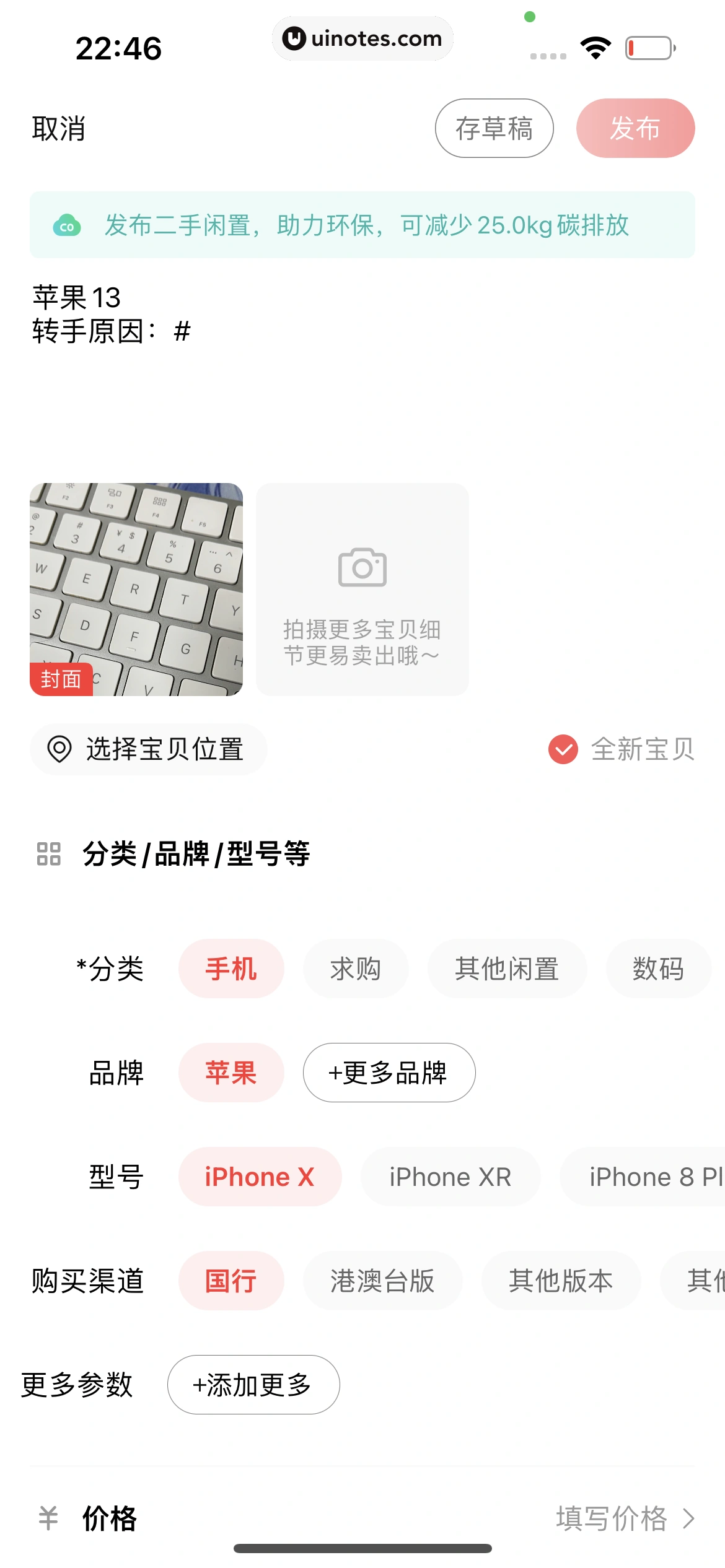725x1568 pixels.
Task: Toggle the 全新宝贝 checkmark
Action: pyautogui.click(x=561, y=749)
